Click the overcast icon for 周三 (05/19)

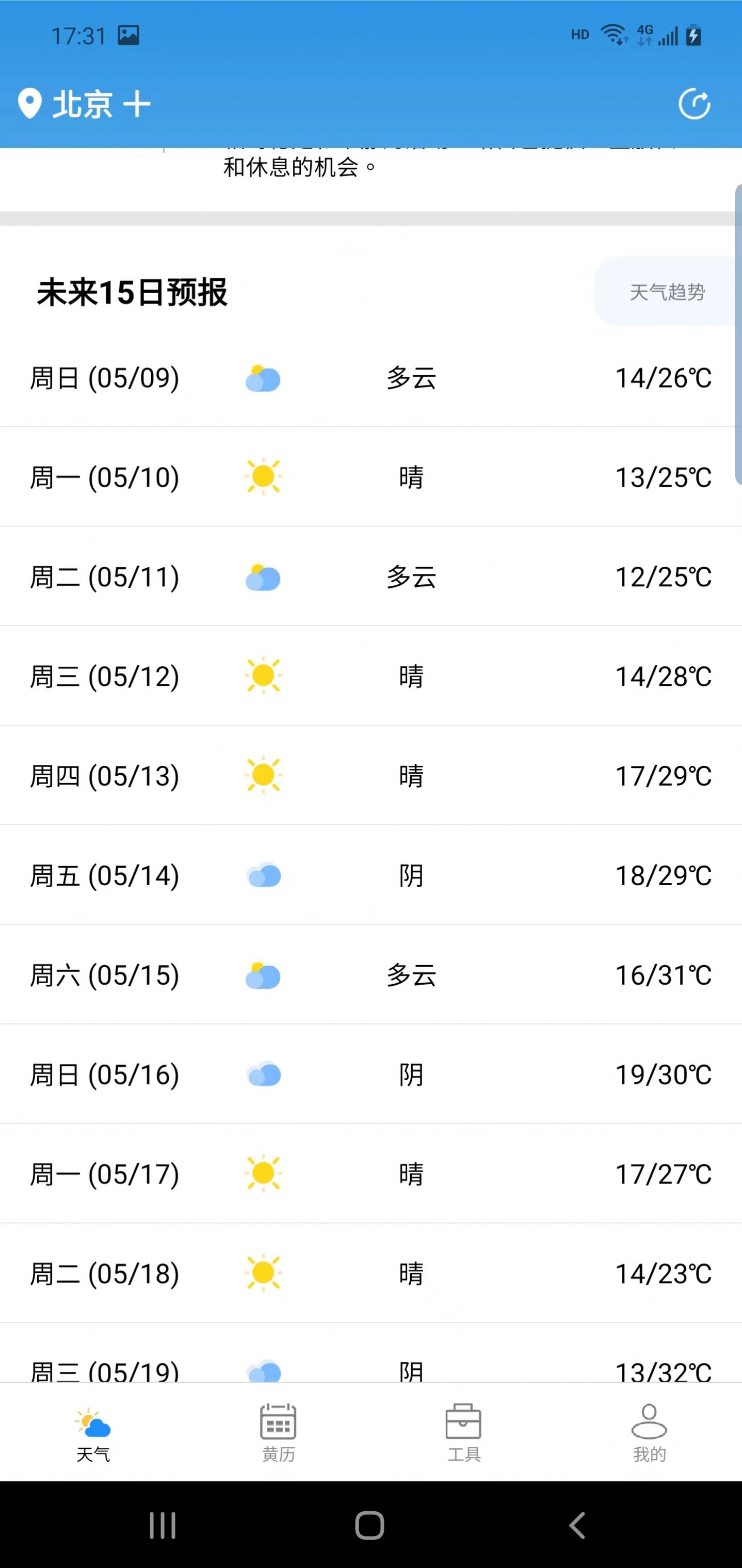coord(263,1372)
